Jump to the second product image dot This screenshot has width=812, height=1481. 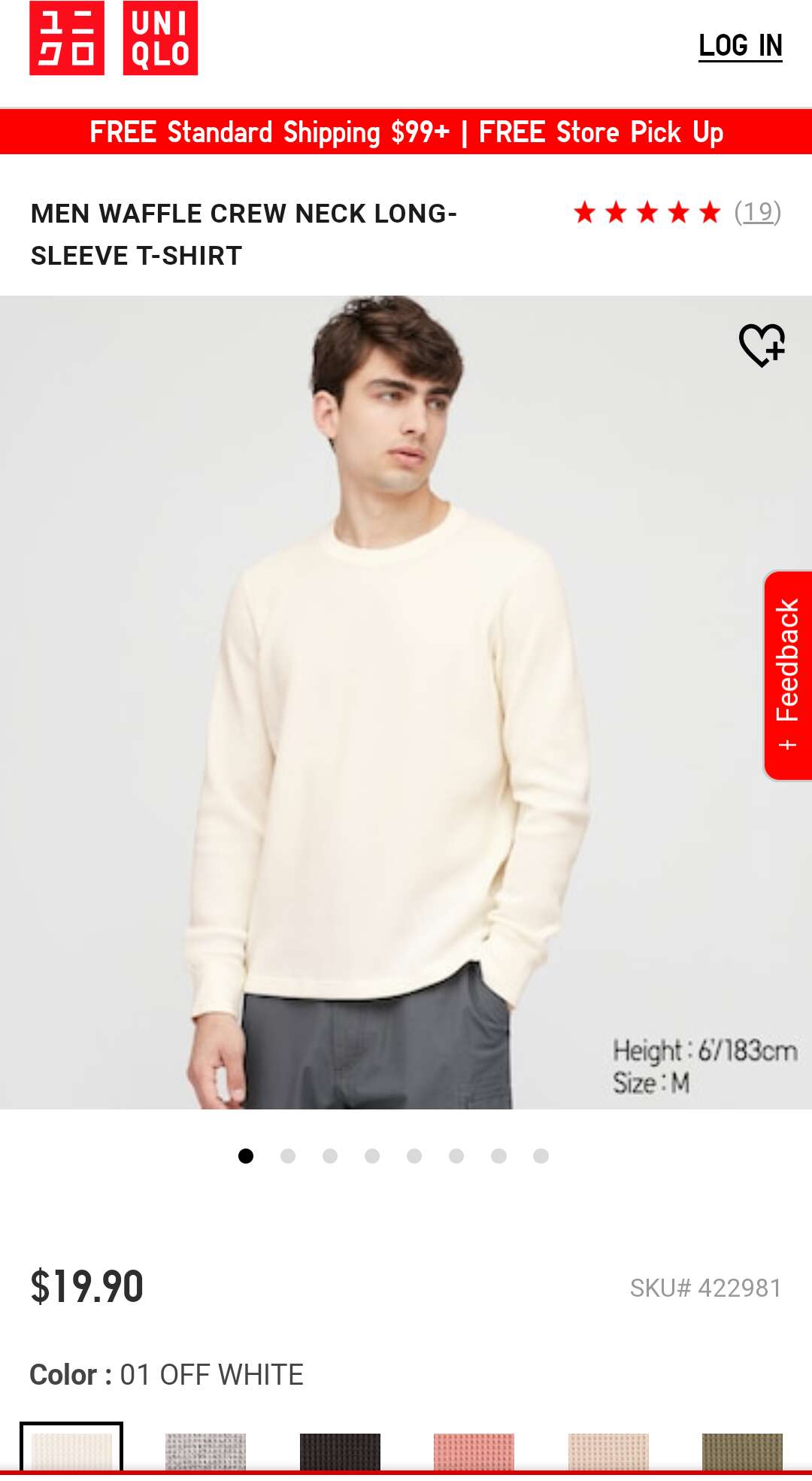click(x=288, y=1156)
